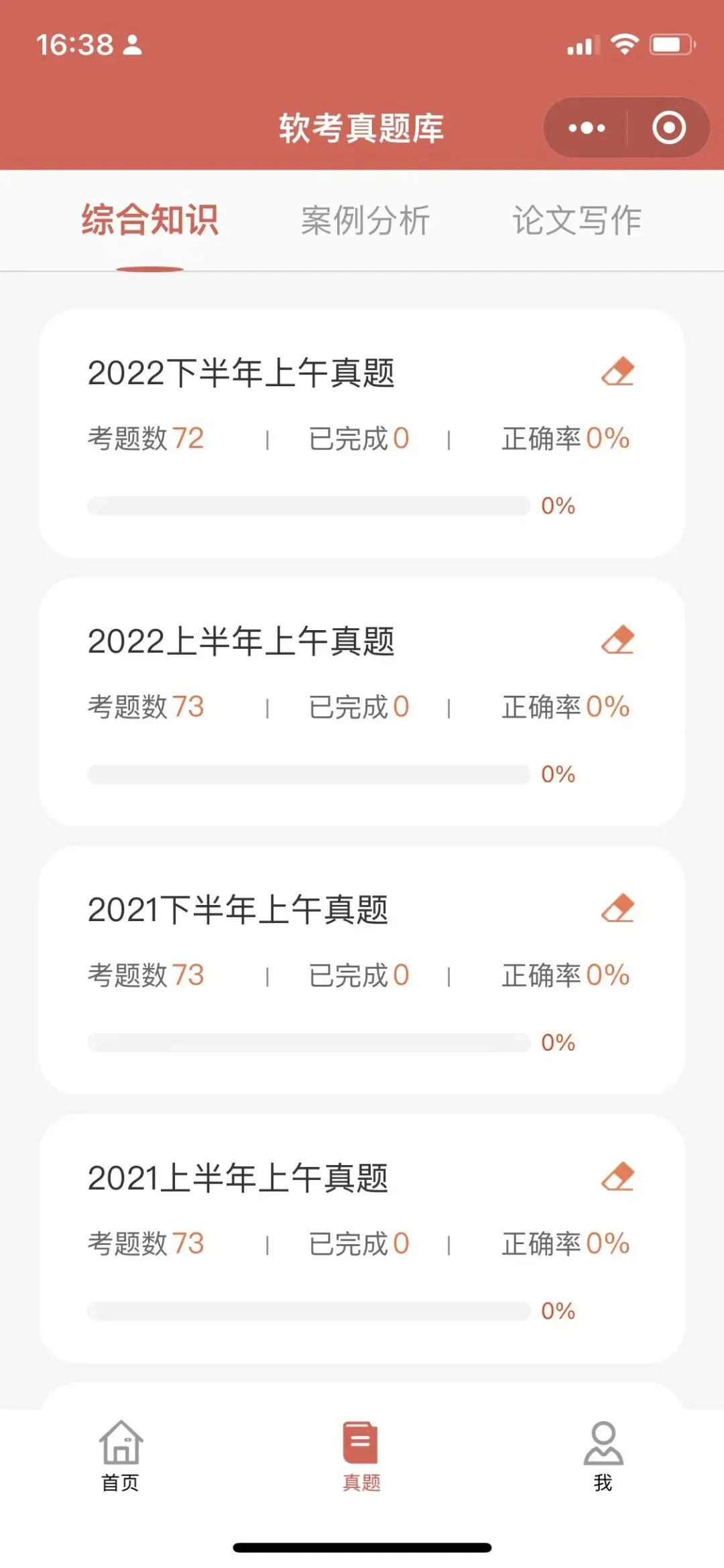Tap eraser icon on 2022上半年上午真题

pos(617,640)
